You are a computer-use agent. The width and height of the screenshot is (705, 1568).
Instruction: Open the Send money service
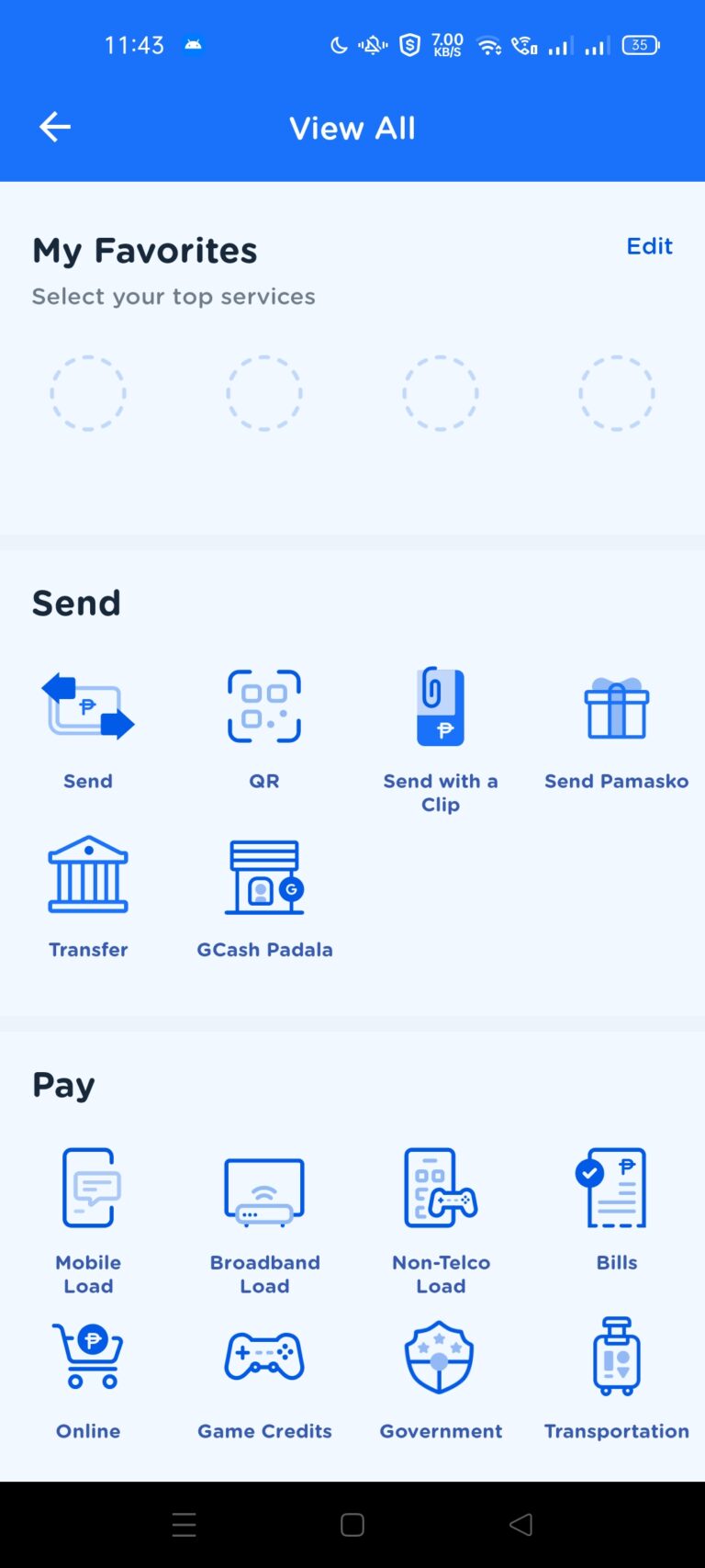pyautogui.click(x=88, y=726)
